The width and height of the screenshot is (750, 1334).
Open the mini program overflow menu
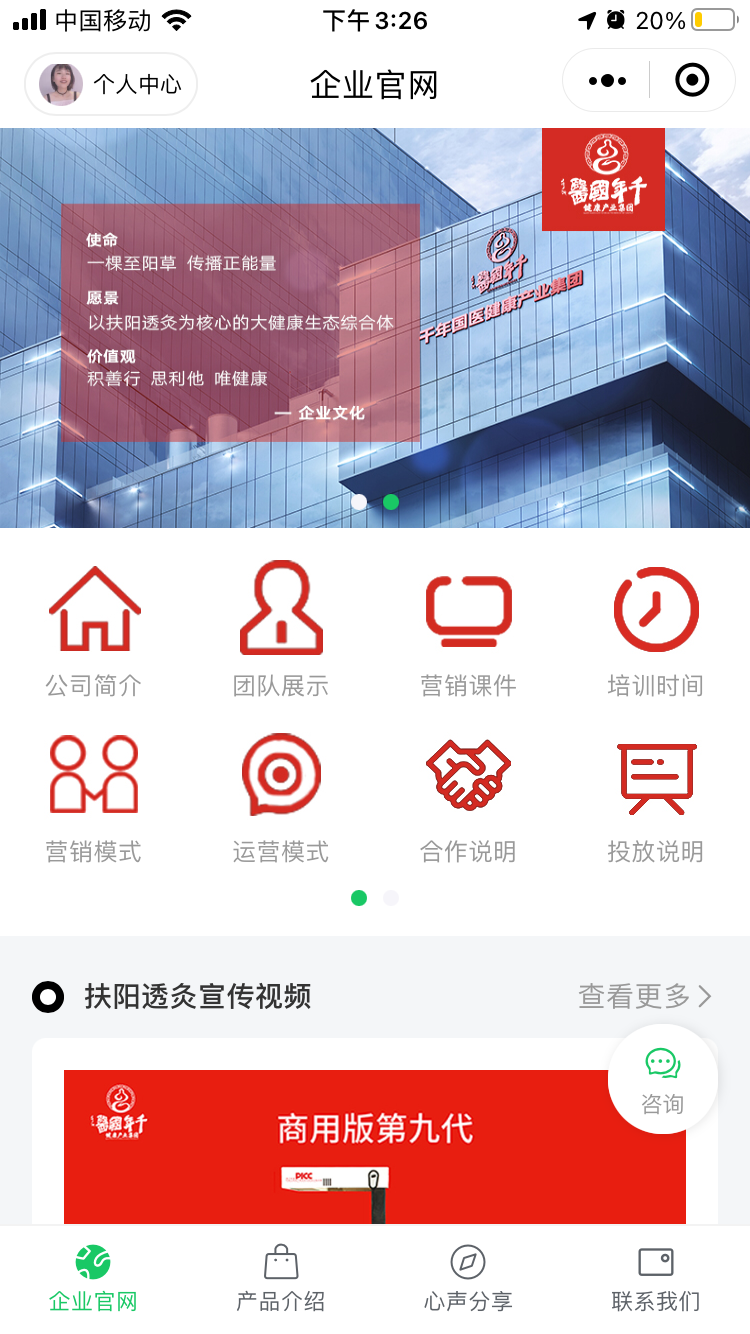coord(607,81)
